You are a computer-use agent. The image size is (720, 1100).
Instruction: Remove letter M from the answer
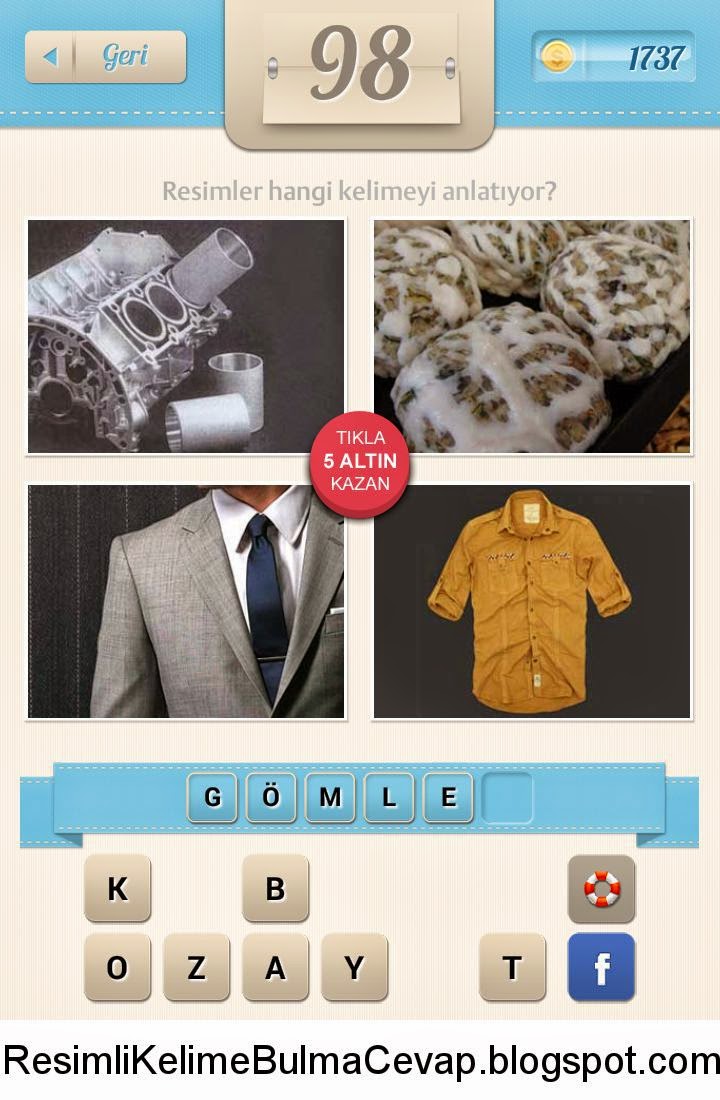330,797
